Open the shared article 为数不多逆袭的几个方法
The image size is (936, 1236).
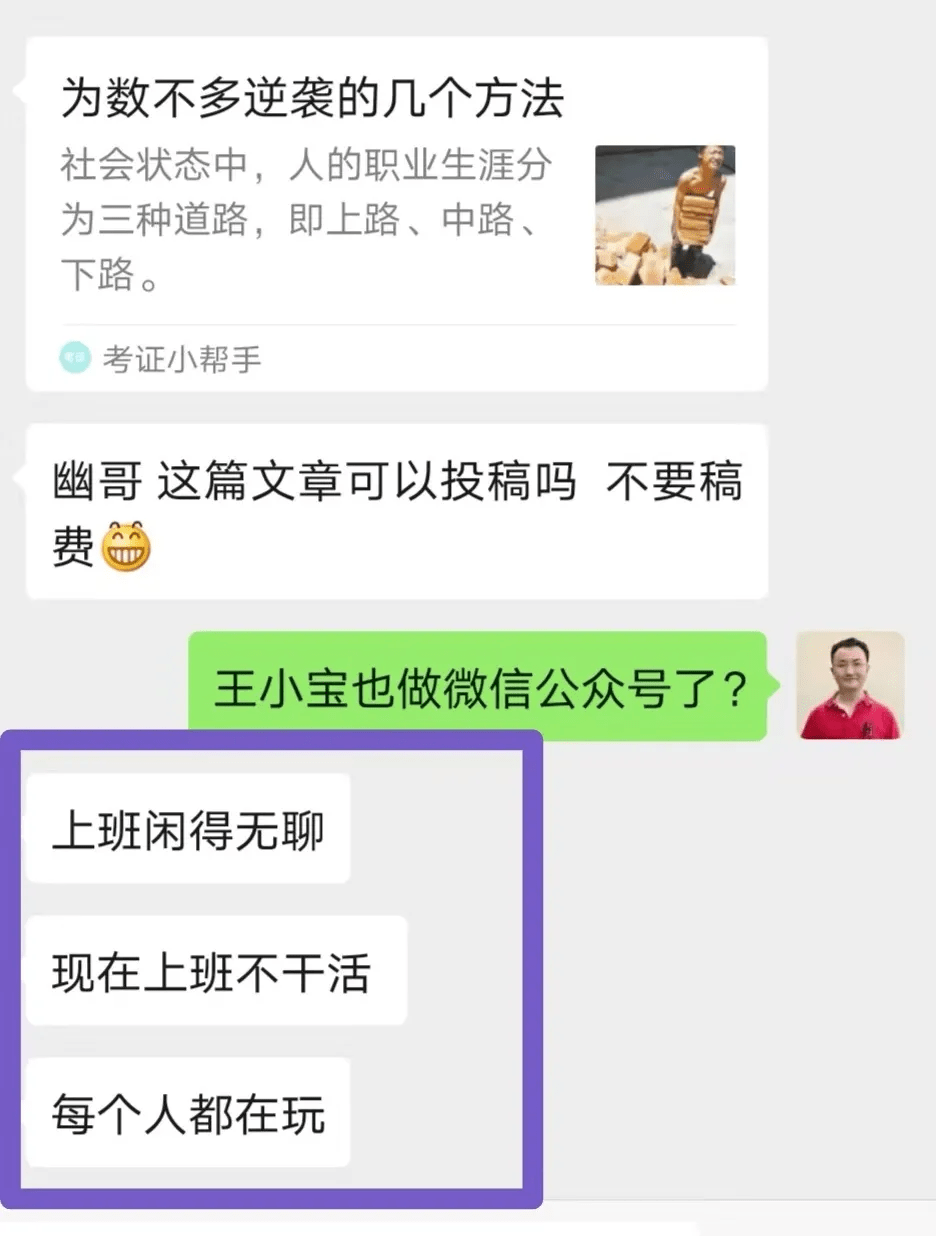pos(396,213)
